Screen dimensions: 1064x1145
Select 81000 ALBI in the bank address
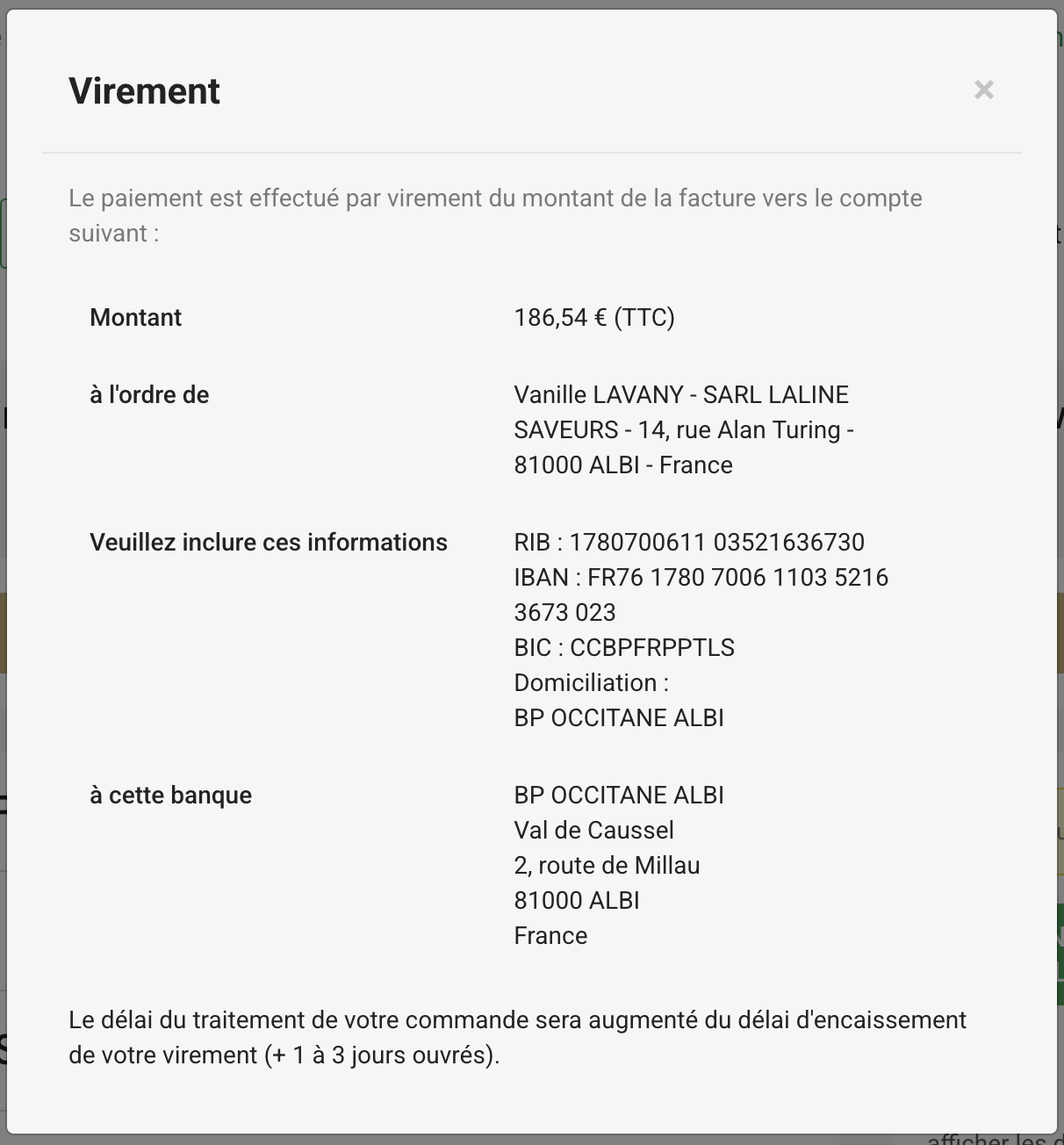pyautogui.click(x=577, y=900)
